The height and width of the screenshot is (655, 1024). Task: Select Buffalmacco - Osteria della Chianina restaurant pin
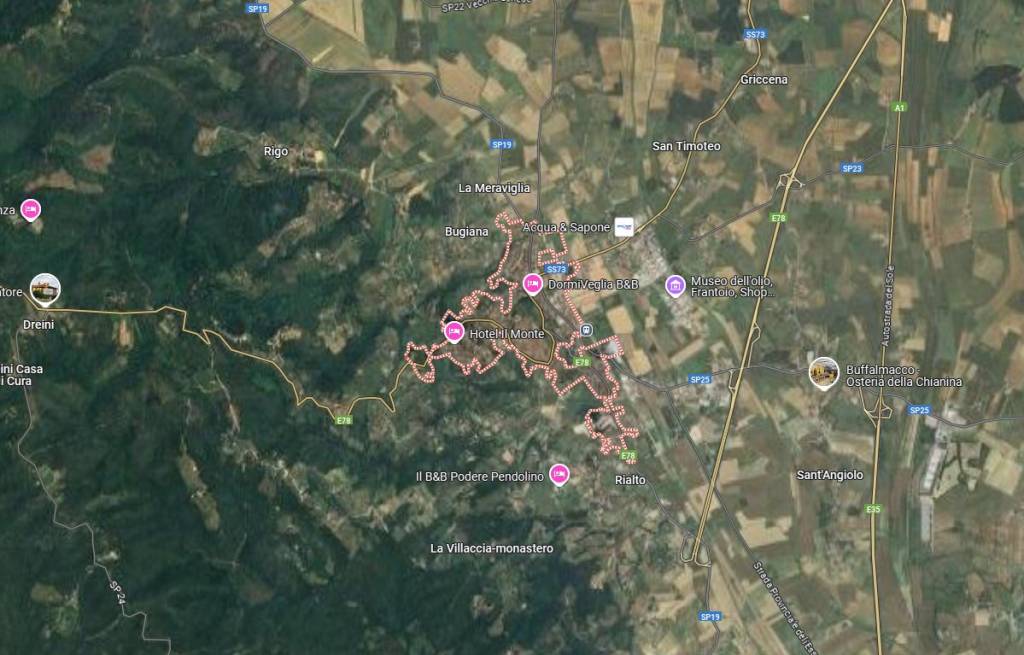823,372
